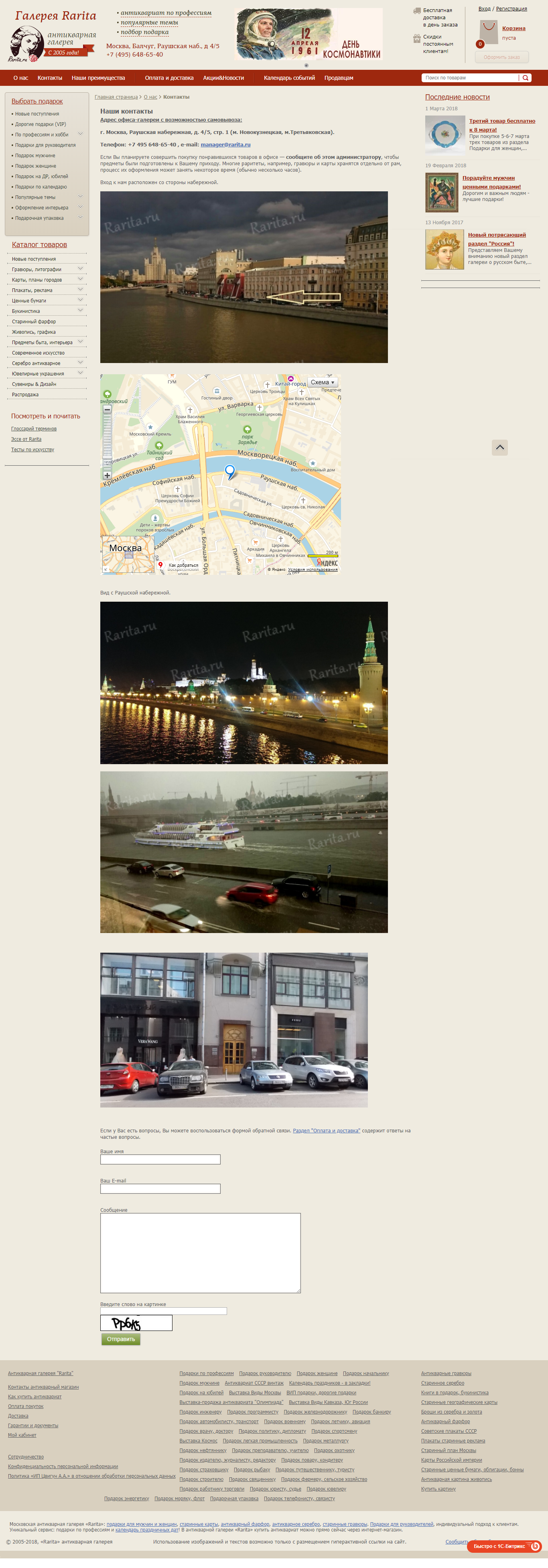Open the Корзина shopping cart link
The width and height of the screenshot is (548, 1568).
tap(513, 28)
